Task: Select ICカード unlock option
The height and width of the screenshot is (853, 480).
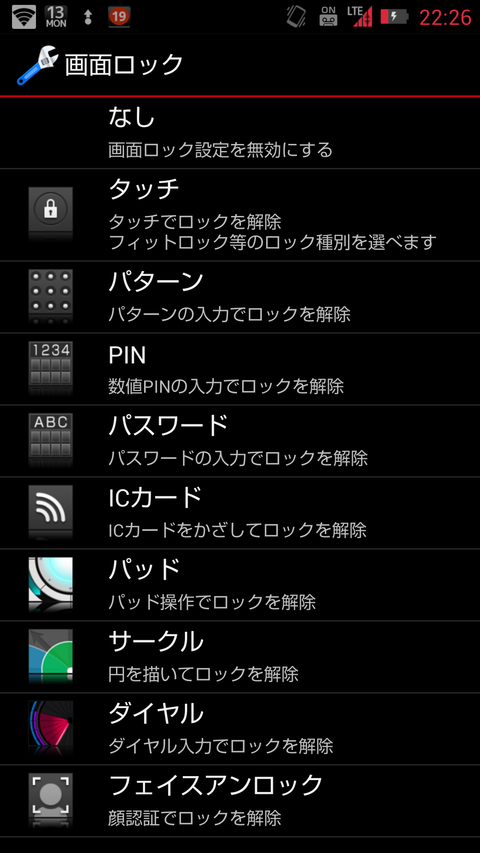Action: pos(240,513)
